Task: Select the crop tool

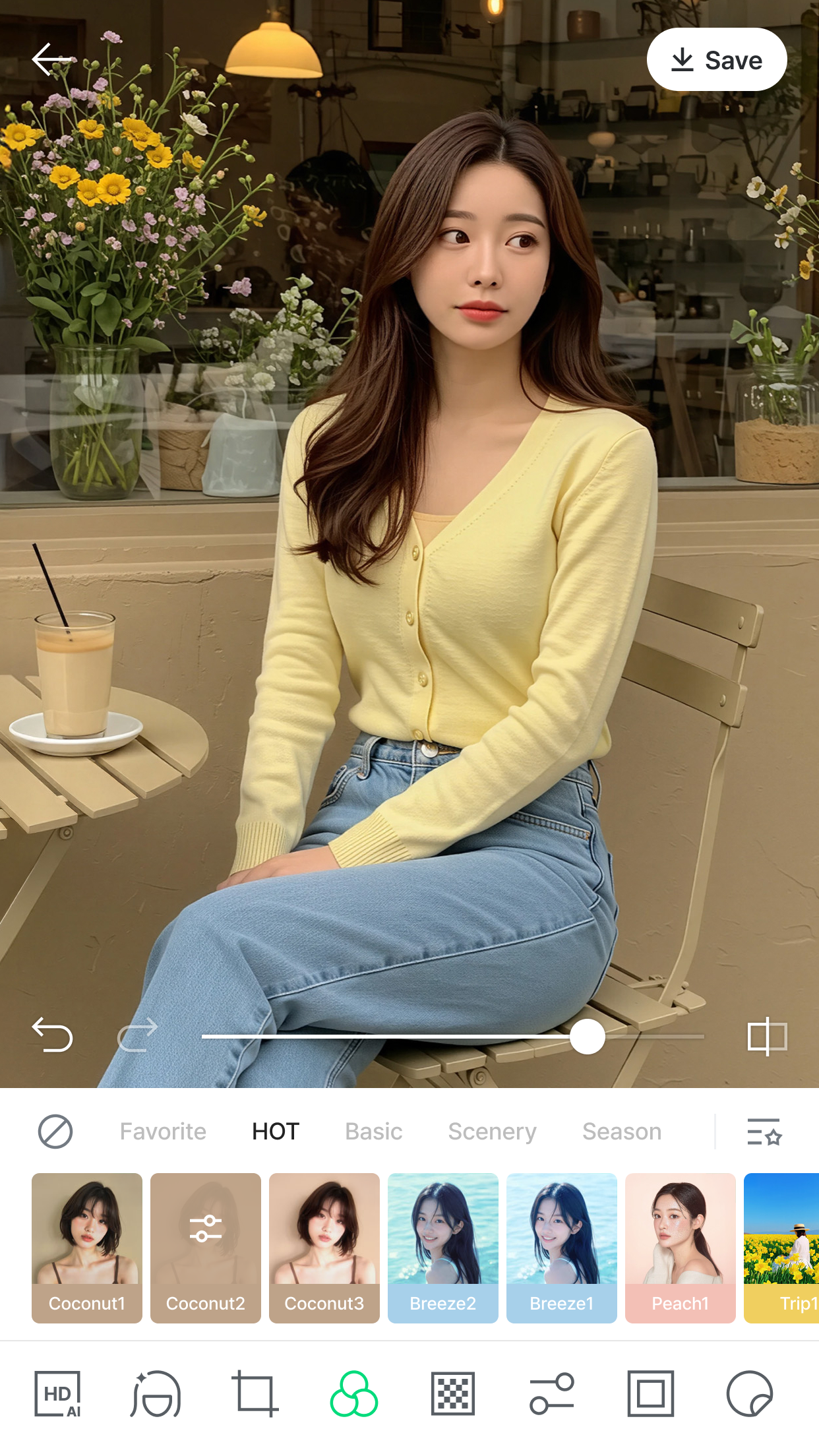Action: pyautogui.click(x=257, y=1393)
